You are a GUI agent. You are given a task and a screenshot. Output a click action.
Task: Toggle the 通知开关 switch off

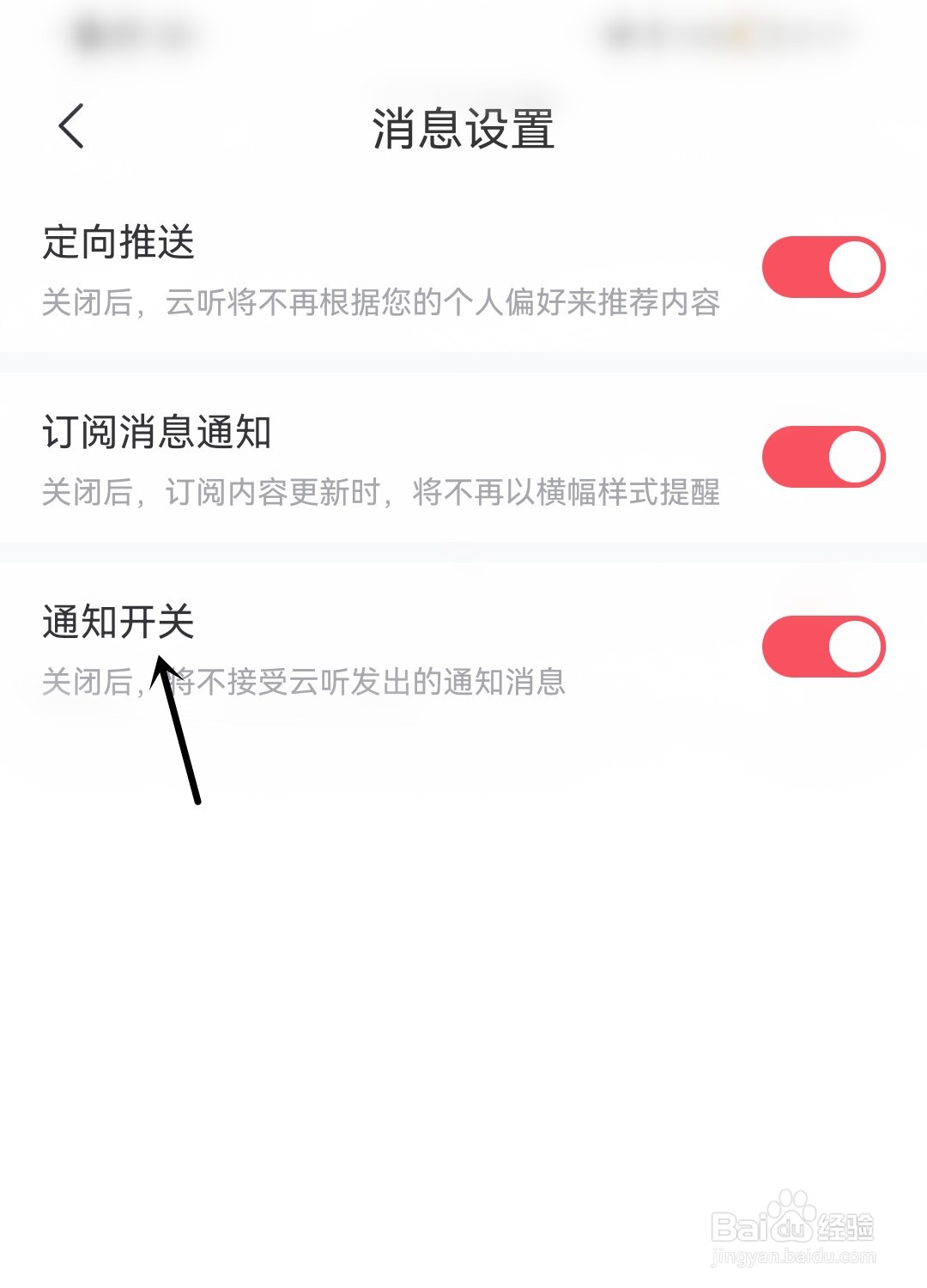[x=824, y=647]
